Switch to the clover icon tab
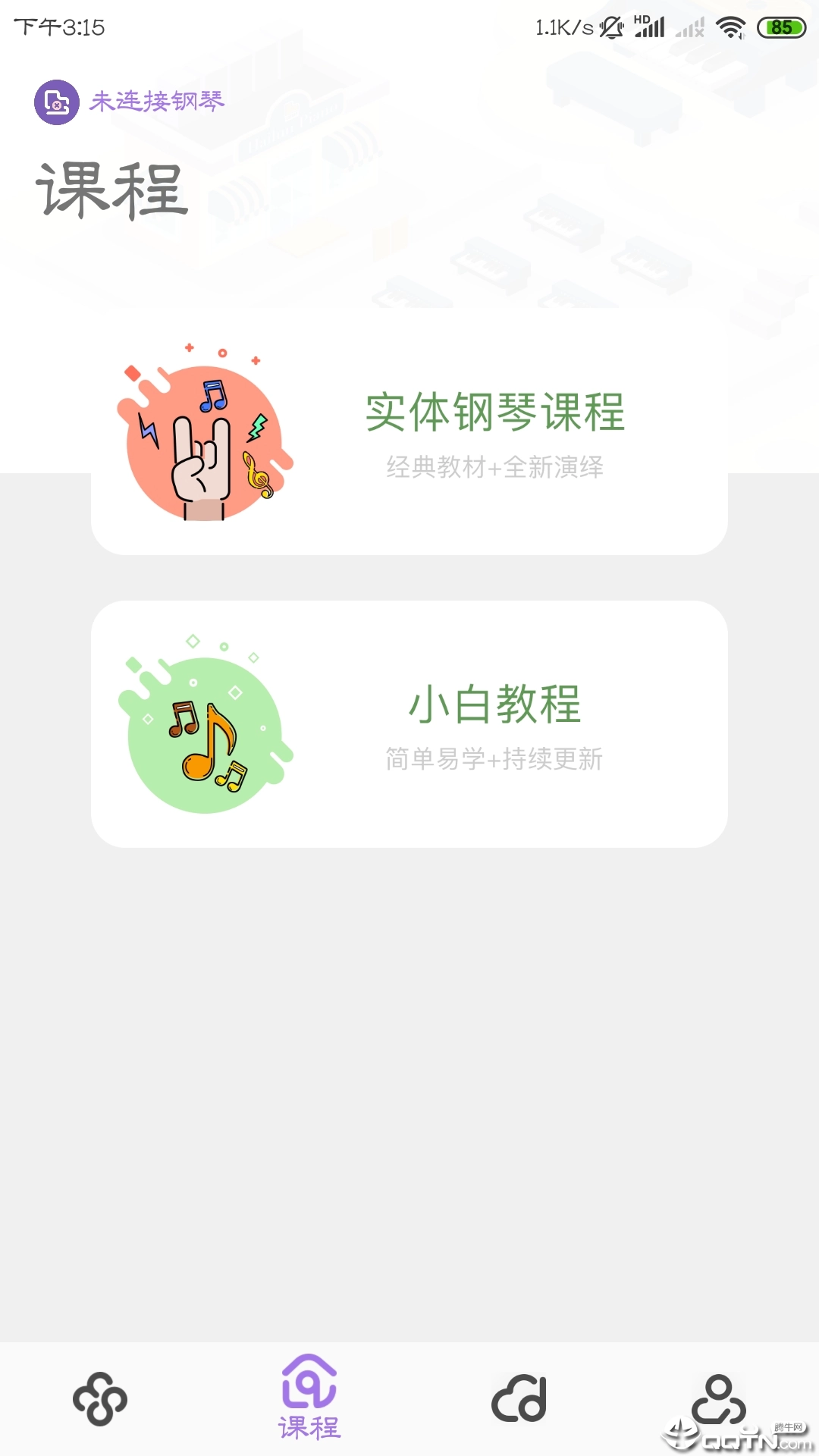 (100, 1399)
